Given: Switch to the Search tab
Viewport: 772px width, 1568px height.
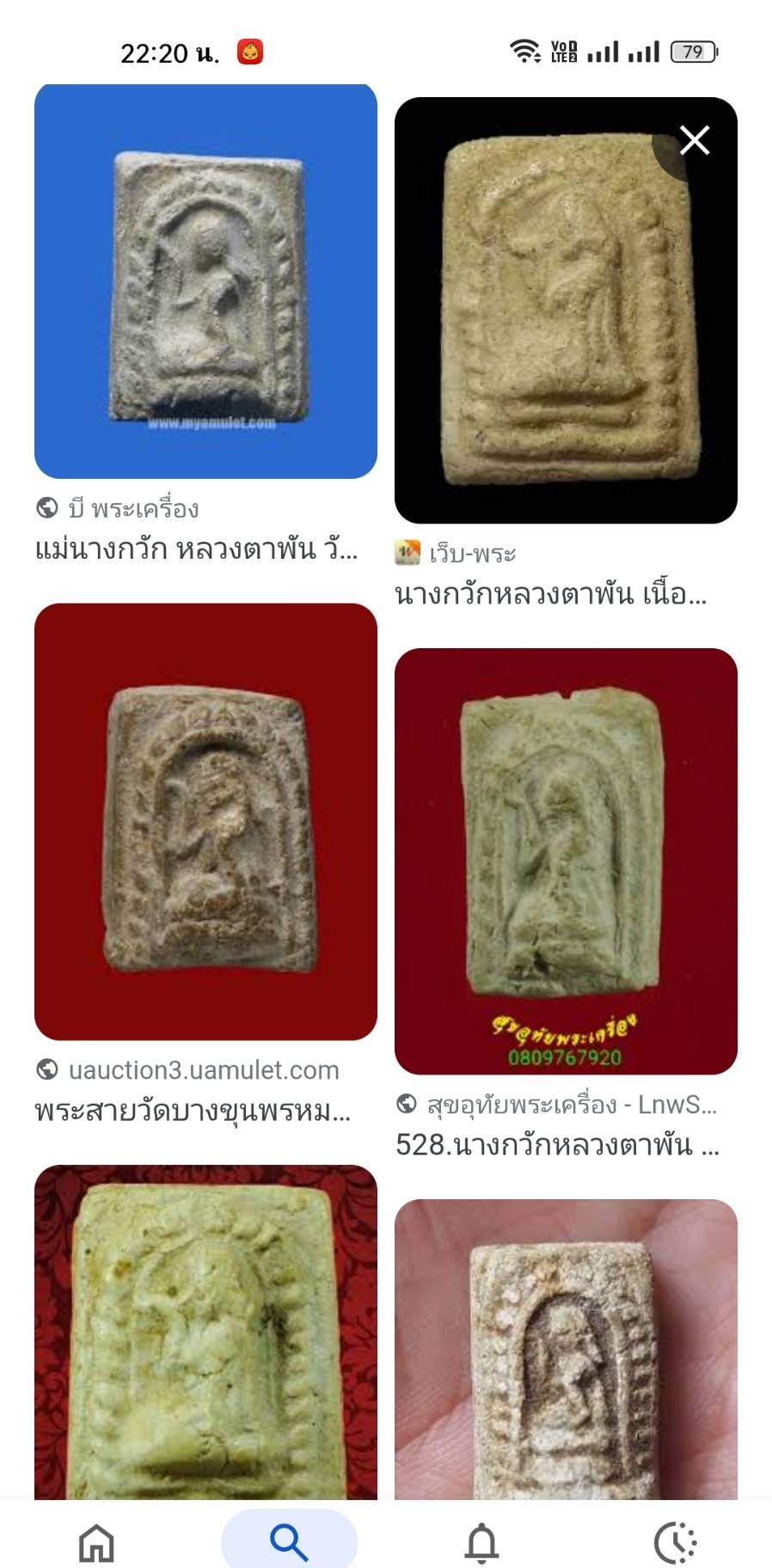Looking at the screenshot, I should coord(289,1541).
